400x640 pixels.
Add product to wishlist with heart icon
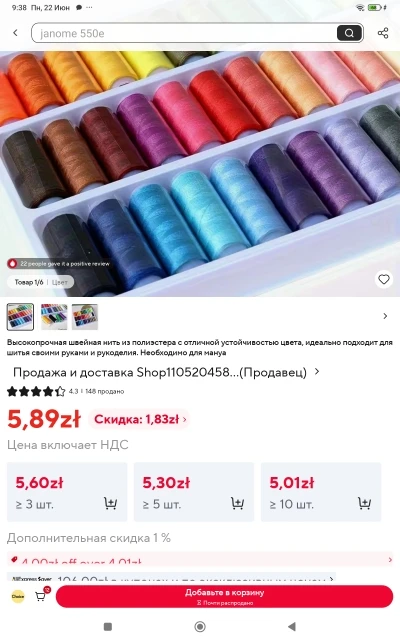(x=384, y=280)
